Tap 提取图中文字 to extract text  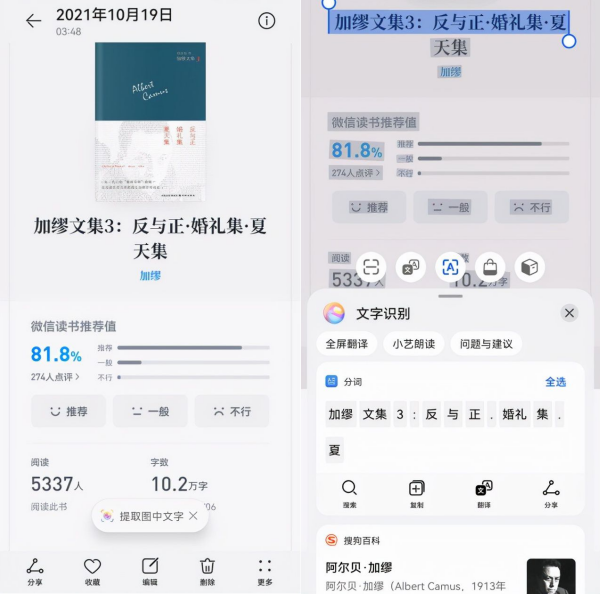151,516
